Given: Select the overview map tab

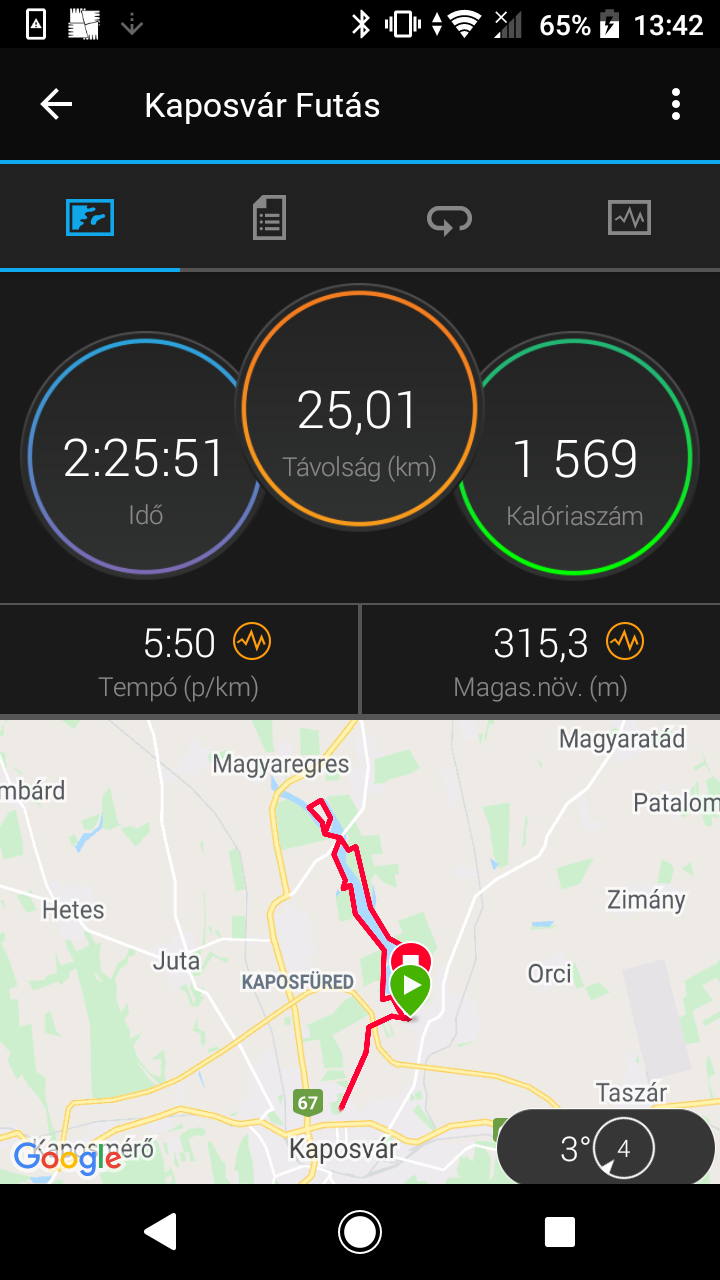Looking at the screenshot, I should tap(90, 217).
